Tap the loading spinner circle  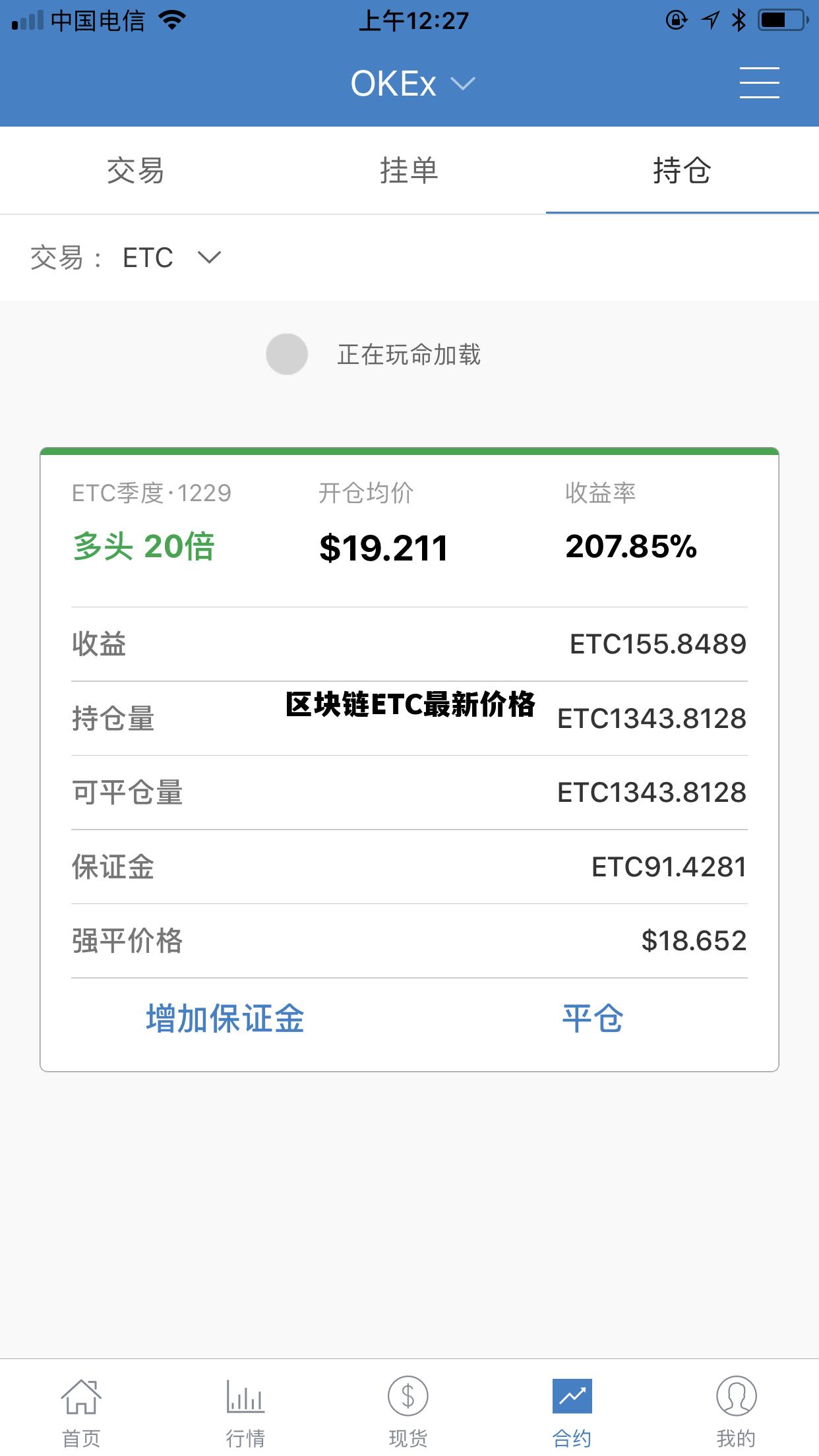(x=288, y=353)
